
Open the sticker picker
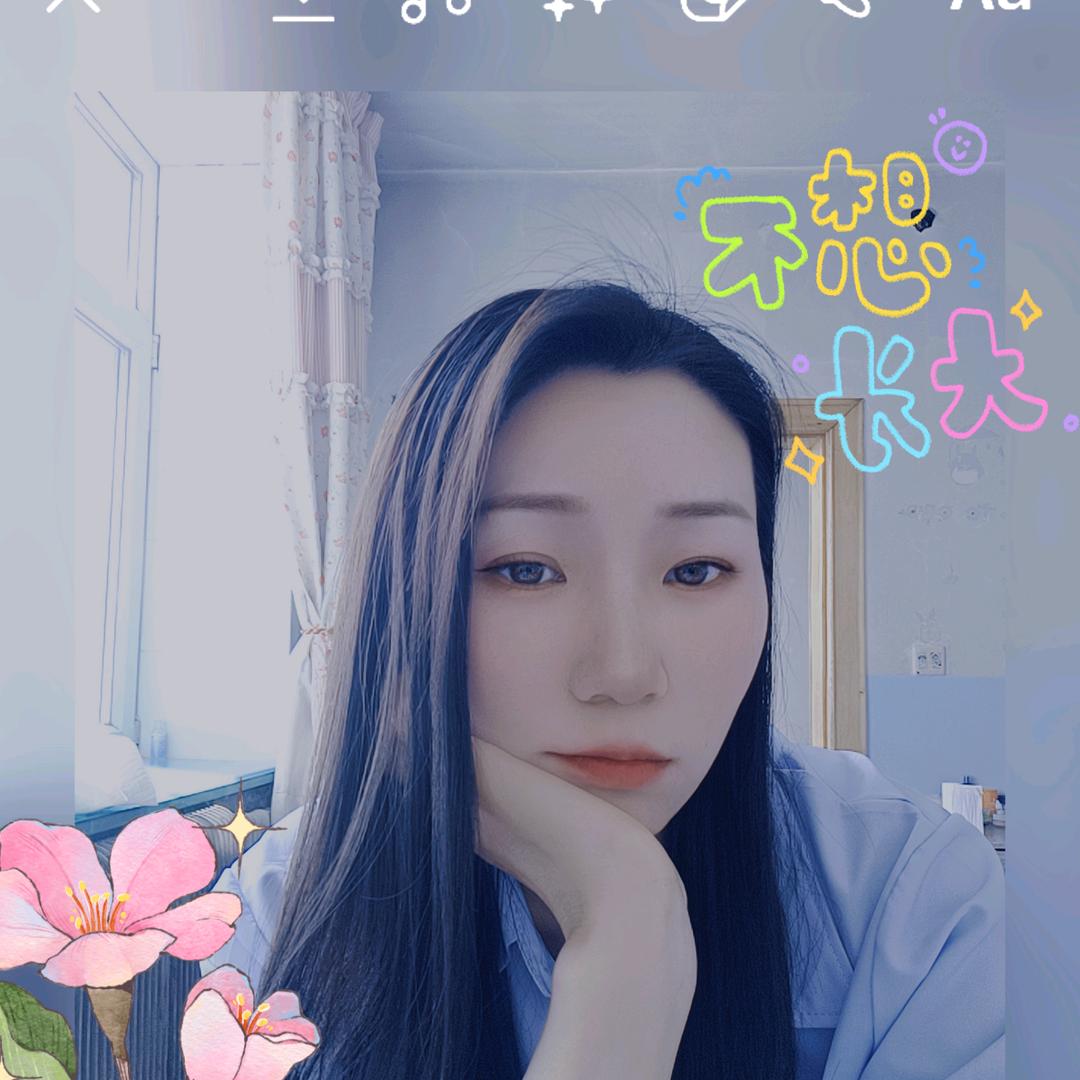point(714,8)
